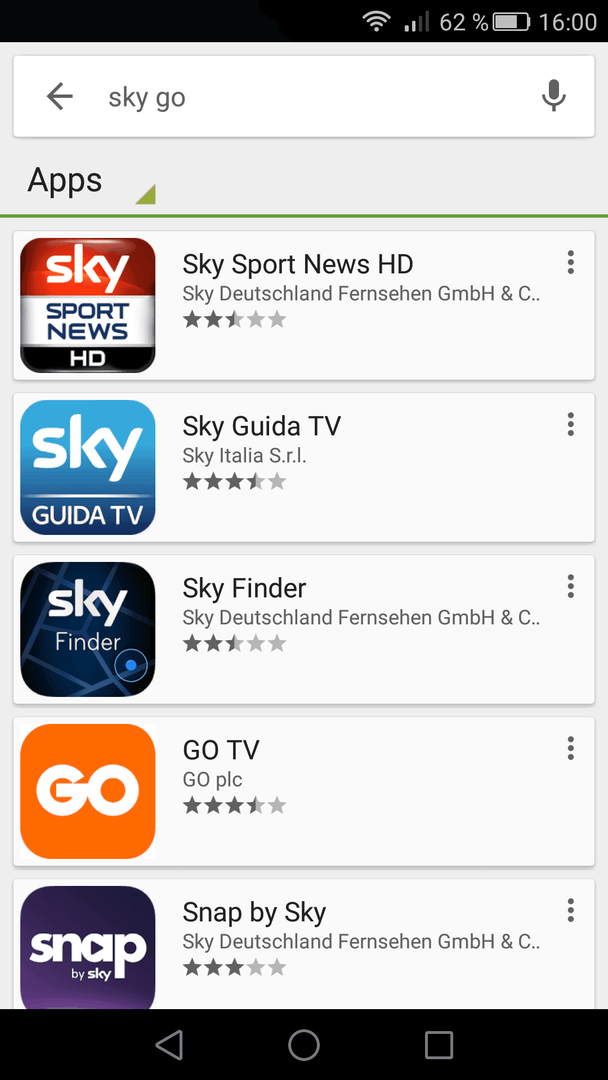Select the Sky Finder app card
608x1080 pixels.
(304, 630)
